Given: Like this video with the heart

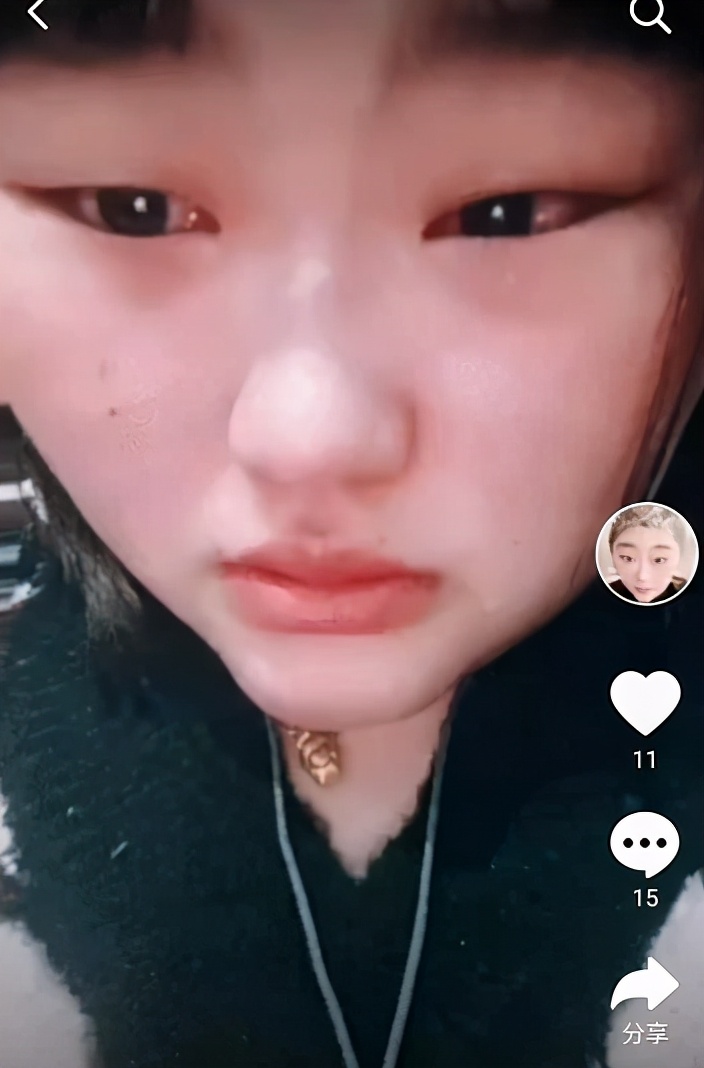Looking at the screenshot, I should (645, 703).
